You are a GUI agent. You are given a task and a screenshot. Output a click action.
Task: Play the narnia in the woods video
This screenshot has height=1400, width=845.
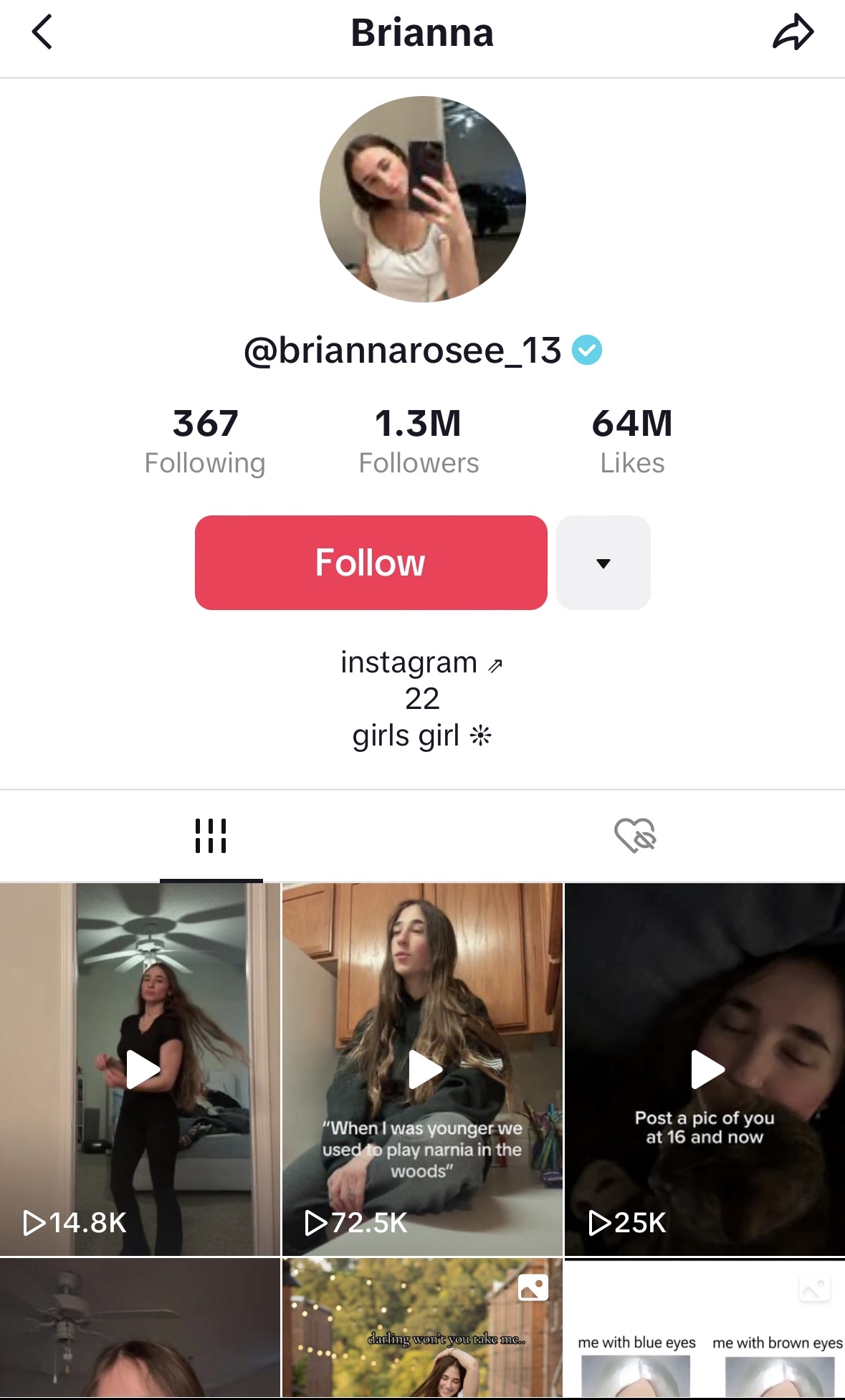click(x=423, y=1070)
